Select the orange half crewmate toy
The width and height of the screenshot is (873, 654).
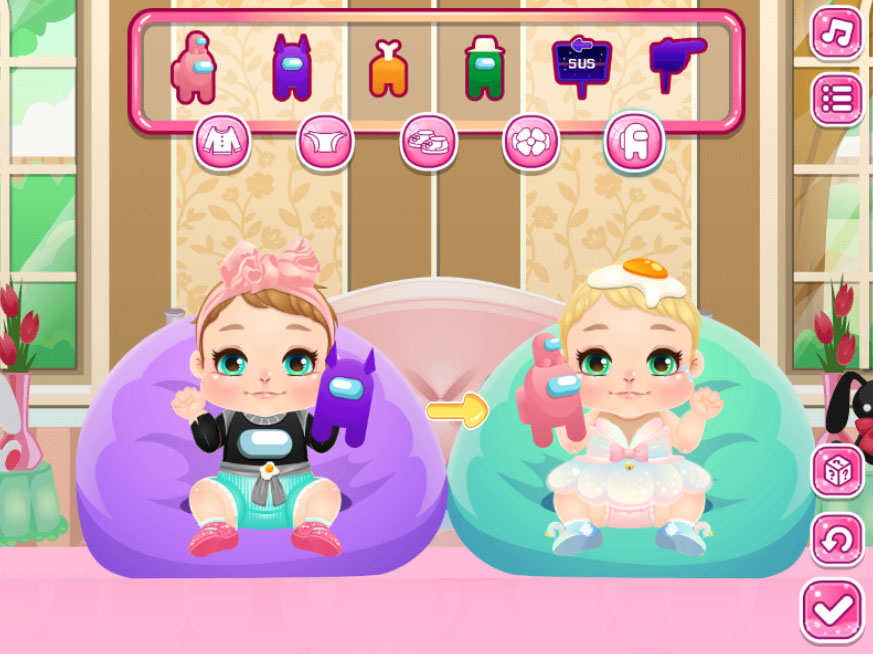[x=388, y=70]
